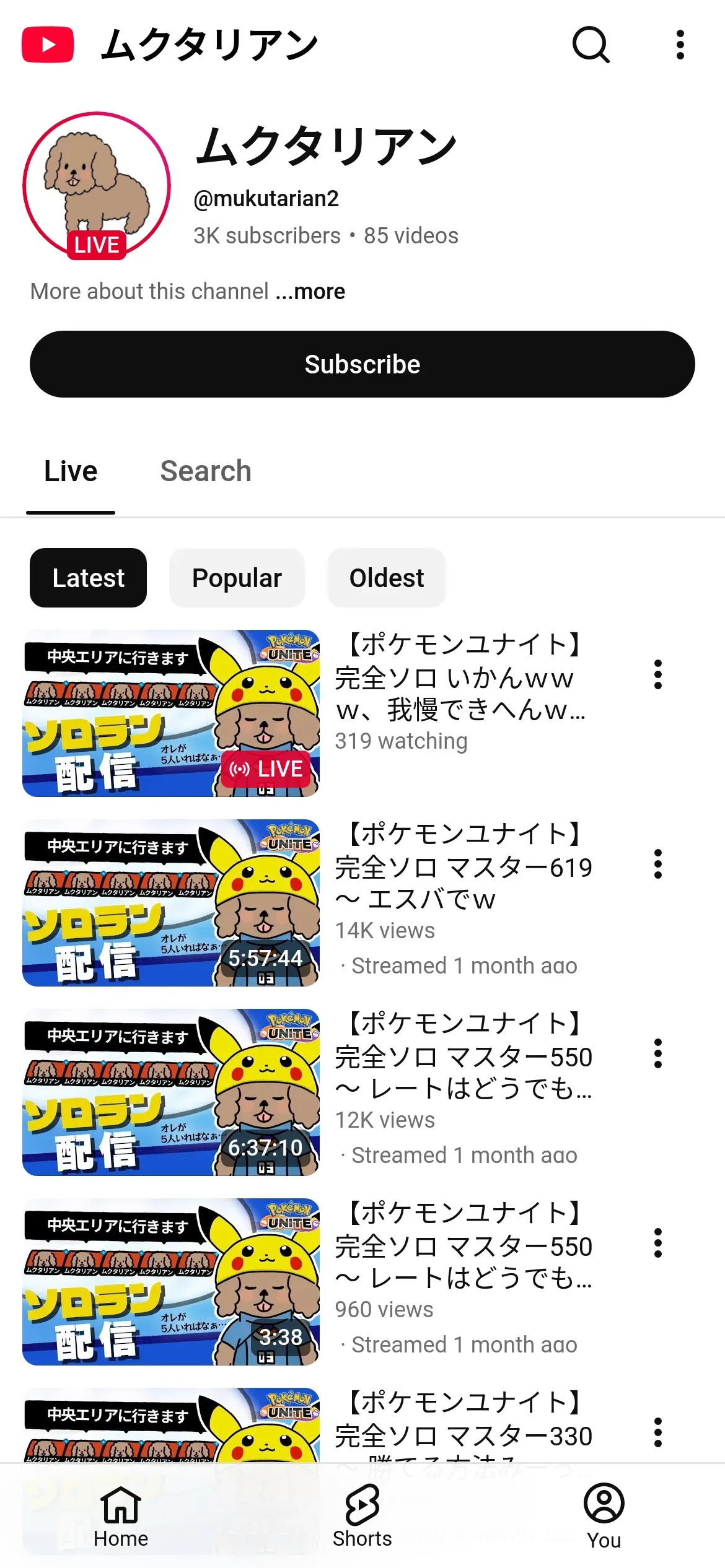
Task: Open the 3:38 stream with 960 views
Action: 171,1282
